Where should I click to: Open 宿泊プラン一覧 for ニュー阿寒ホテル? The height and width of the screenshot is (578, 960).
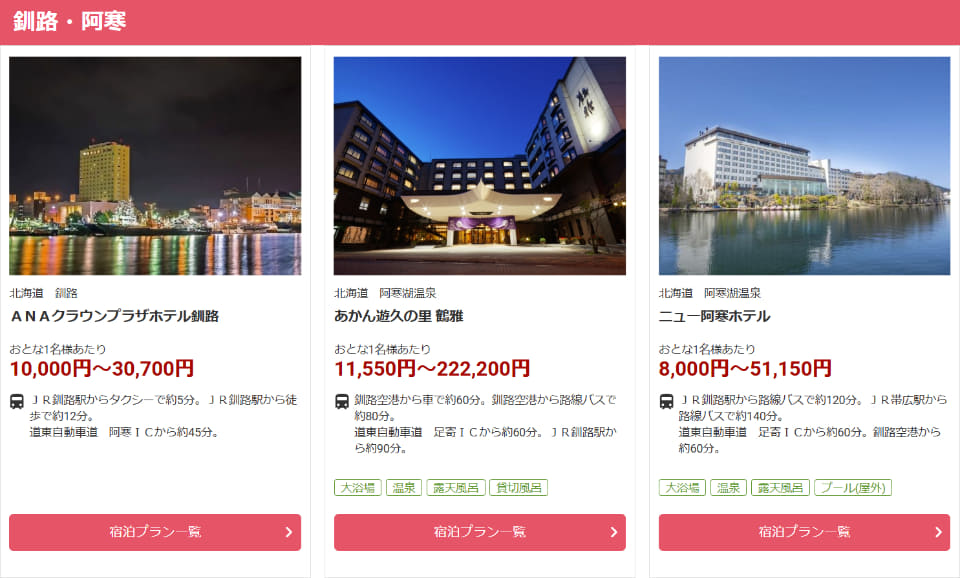tap(804, 532)
